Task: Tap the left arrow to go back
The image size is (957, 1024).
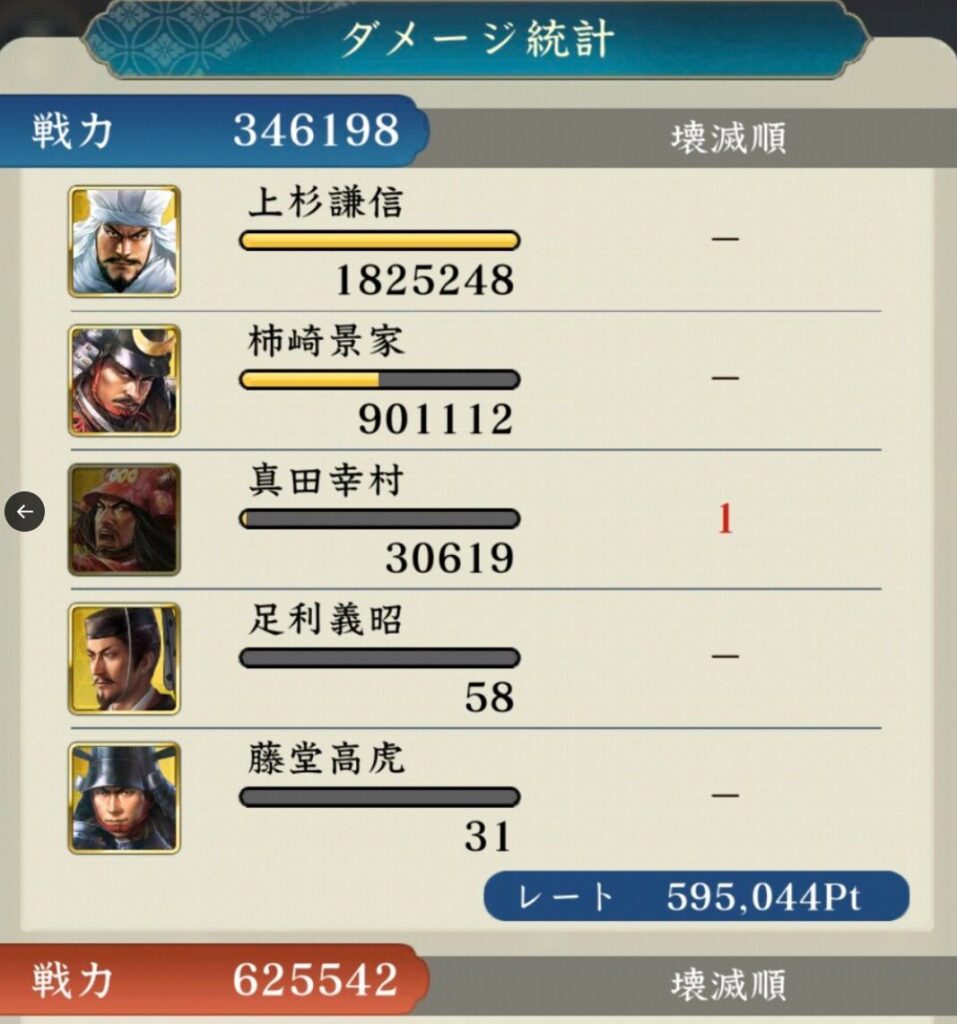Action: click(25, 512)
